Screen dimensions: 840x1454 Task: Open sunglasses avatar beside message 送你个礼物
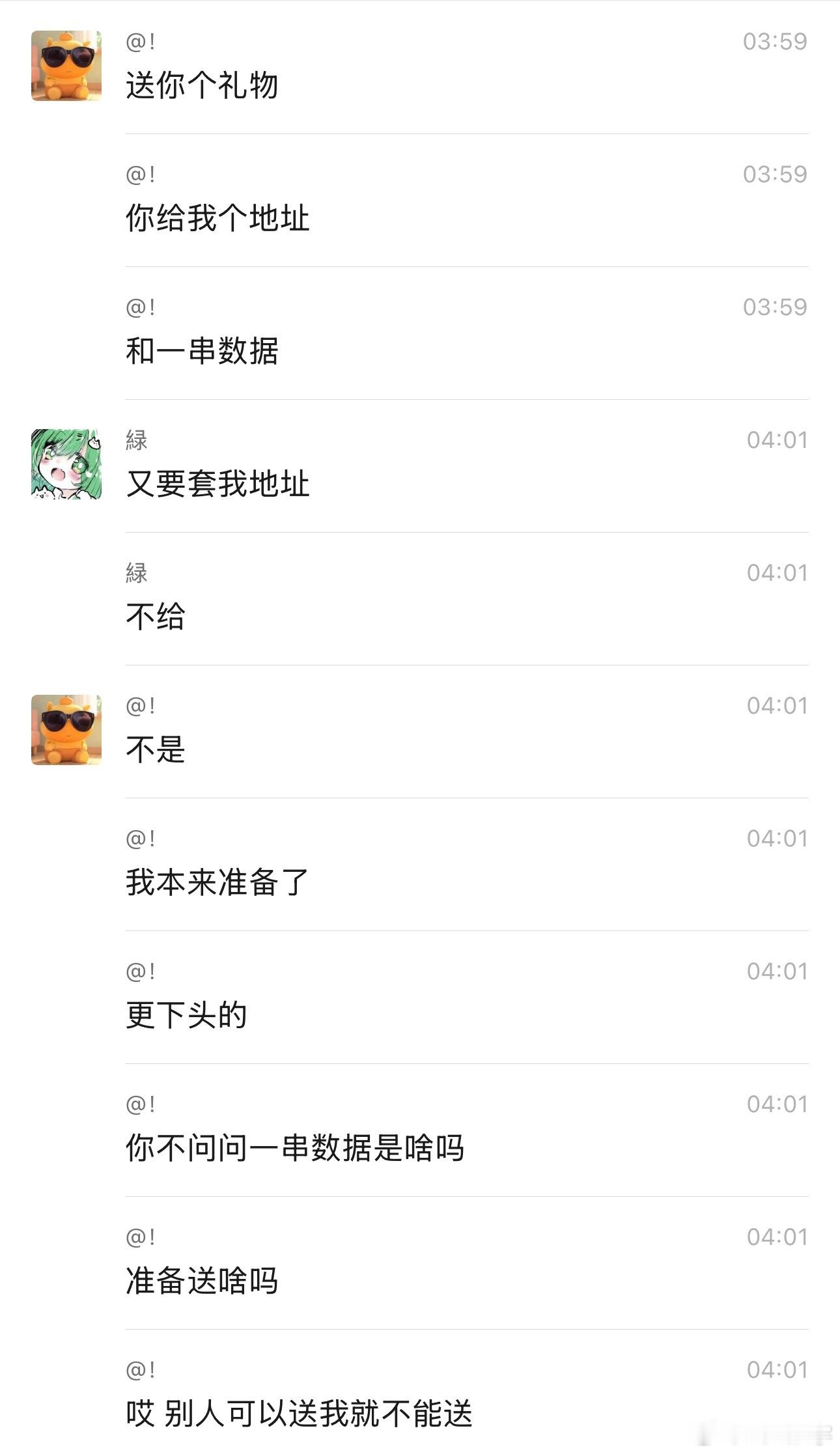[66, 66]
